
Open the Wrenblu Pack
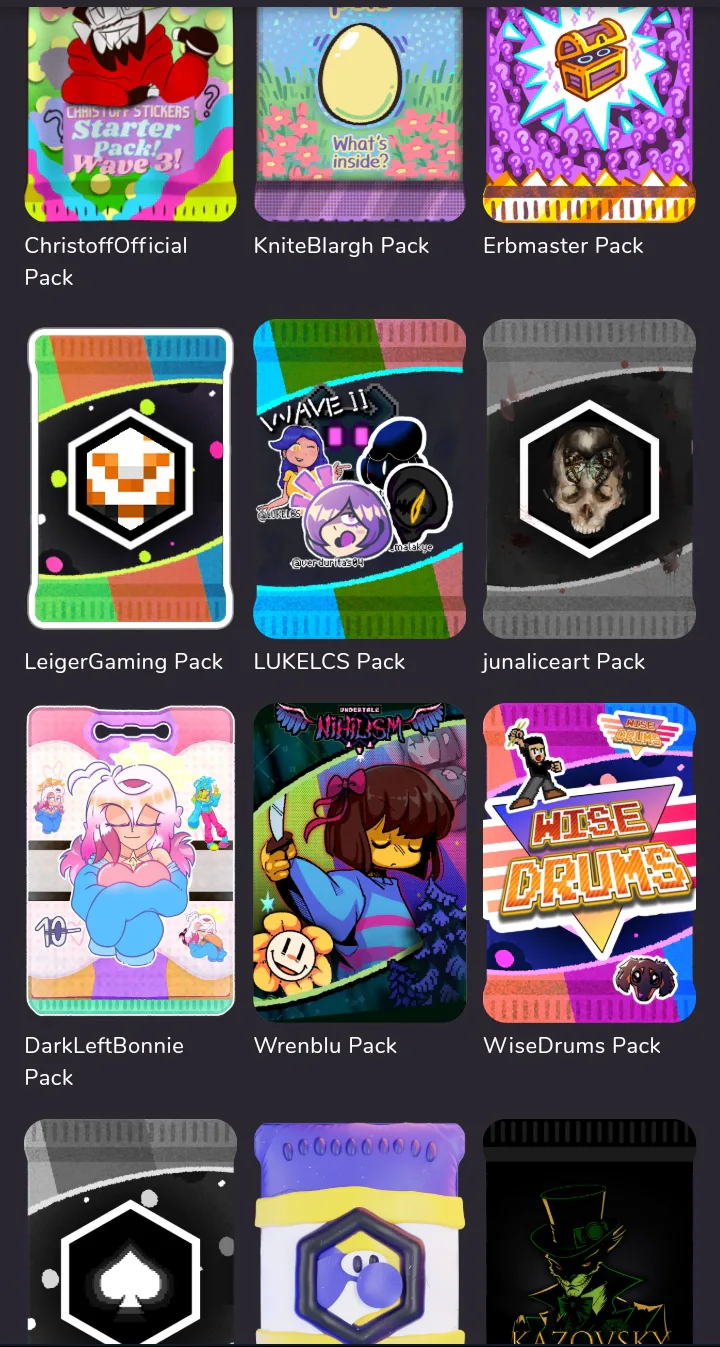coord(360,862)
